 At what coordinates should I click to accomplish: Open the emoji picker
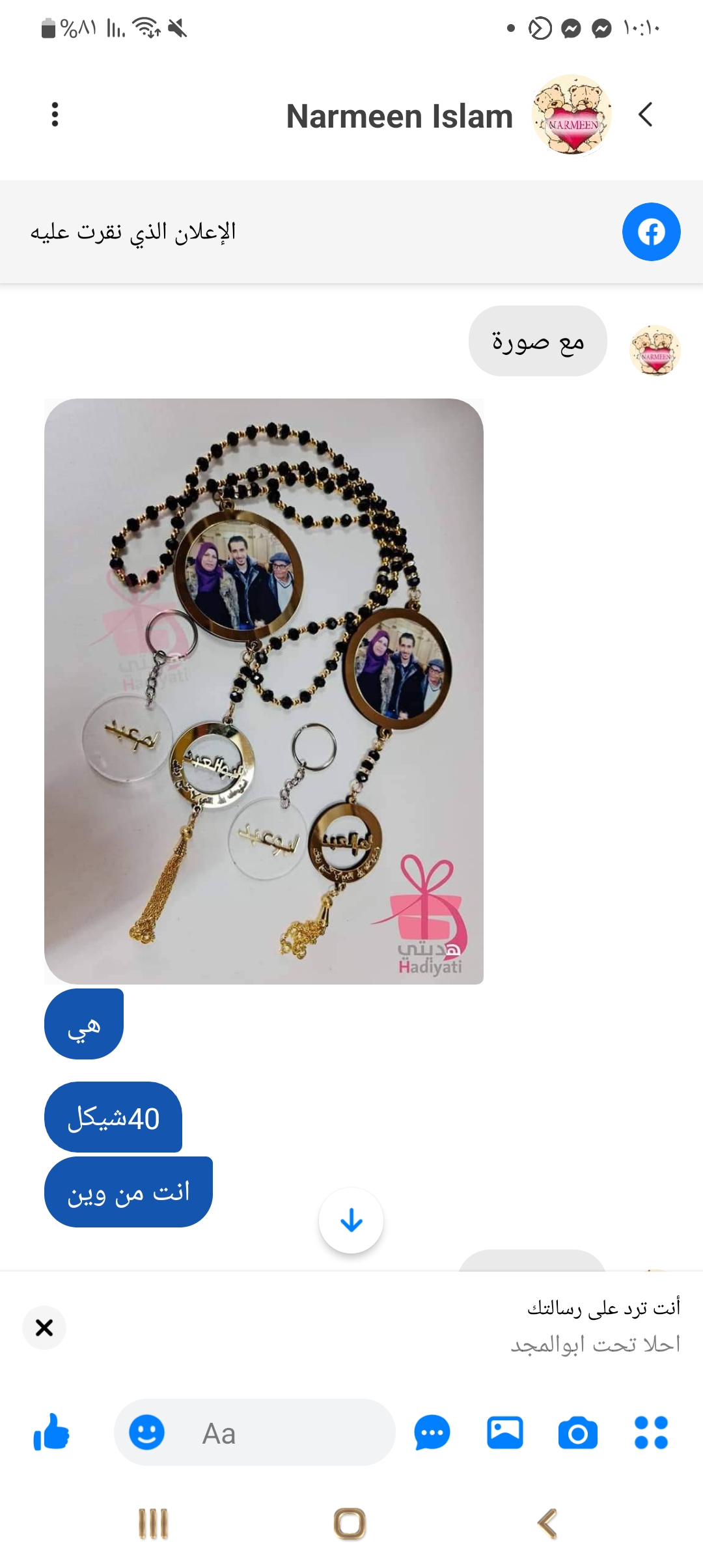pyautogui.click(x=147, y=1433)
